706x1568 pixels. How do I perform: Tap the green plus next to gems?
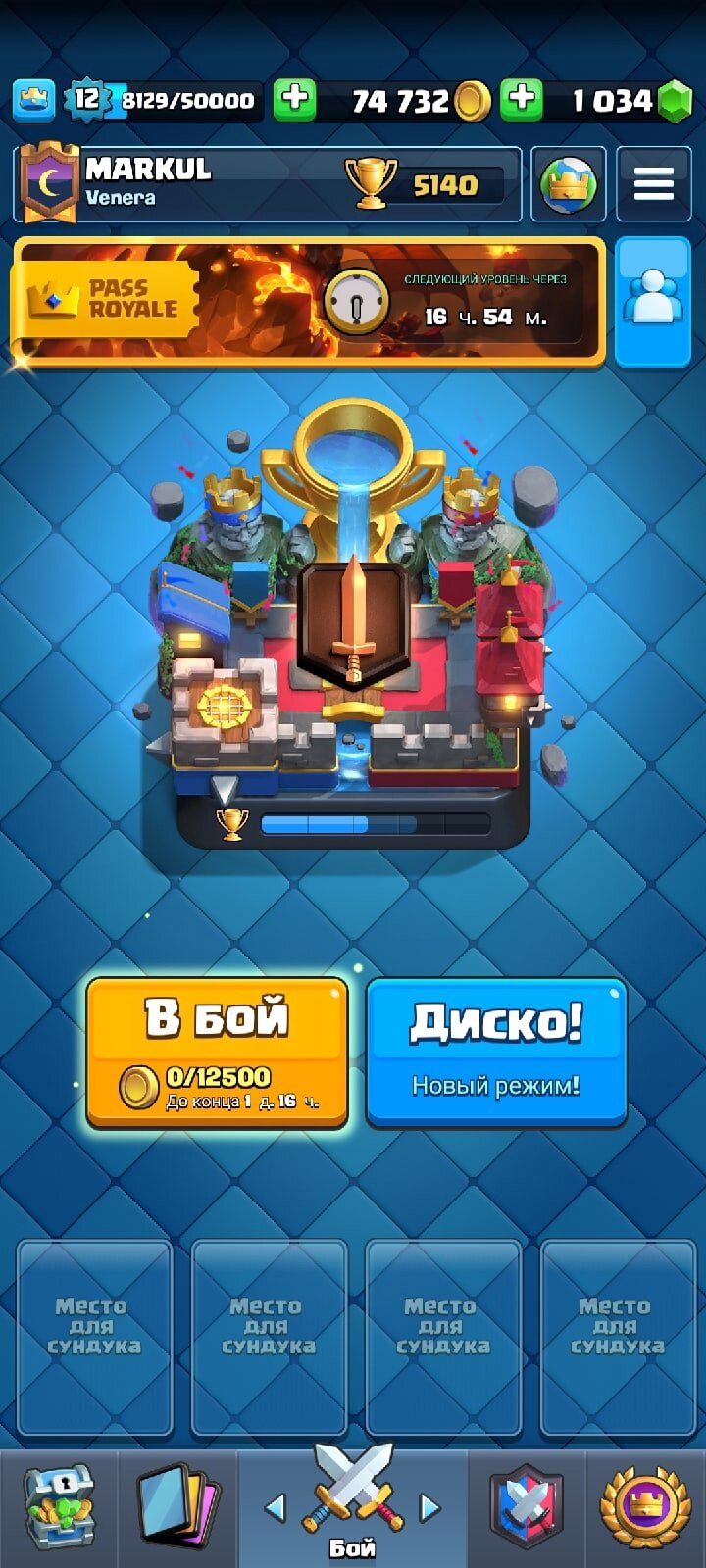[522, 99]
